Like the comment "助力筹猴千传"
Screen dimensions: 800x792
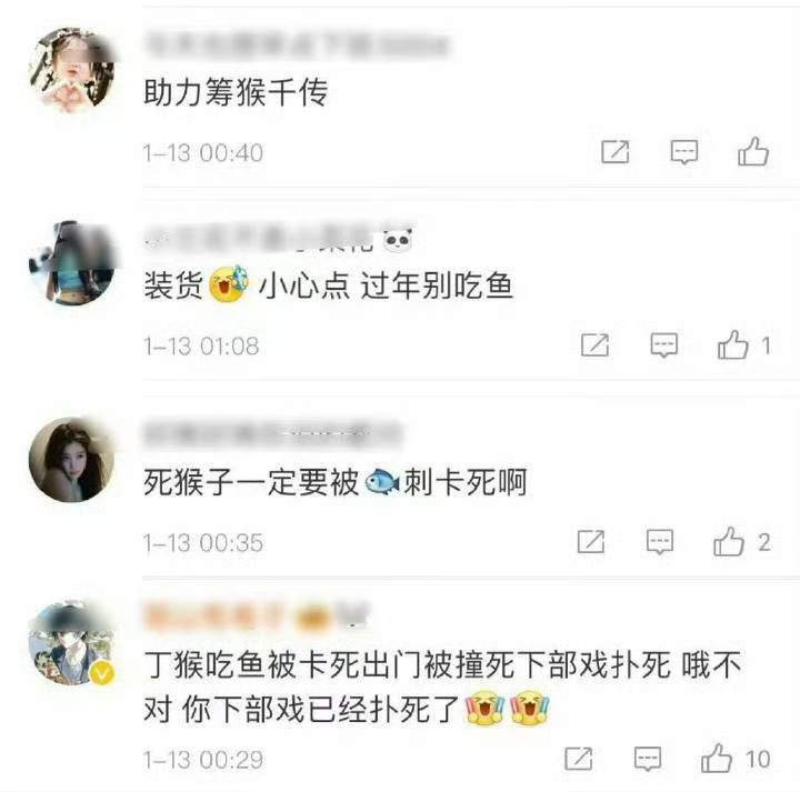[752, 152]
